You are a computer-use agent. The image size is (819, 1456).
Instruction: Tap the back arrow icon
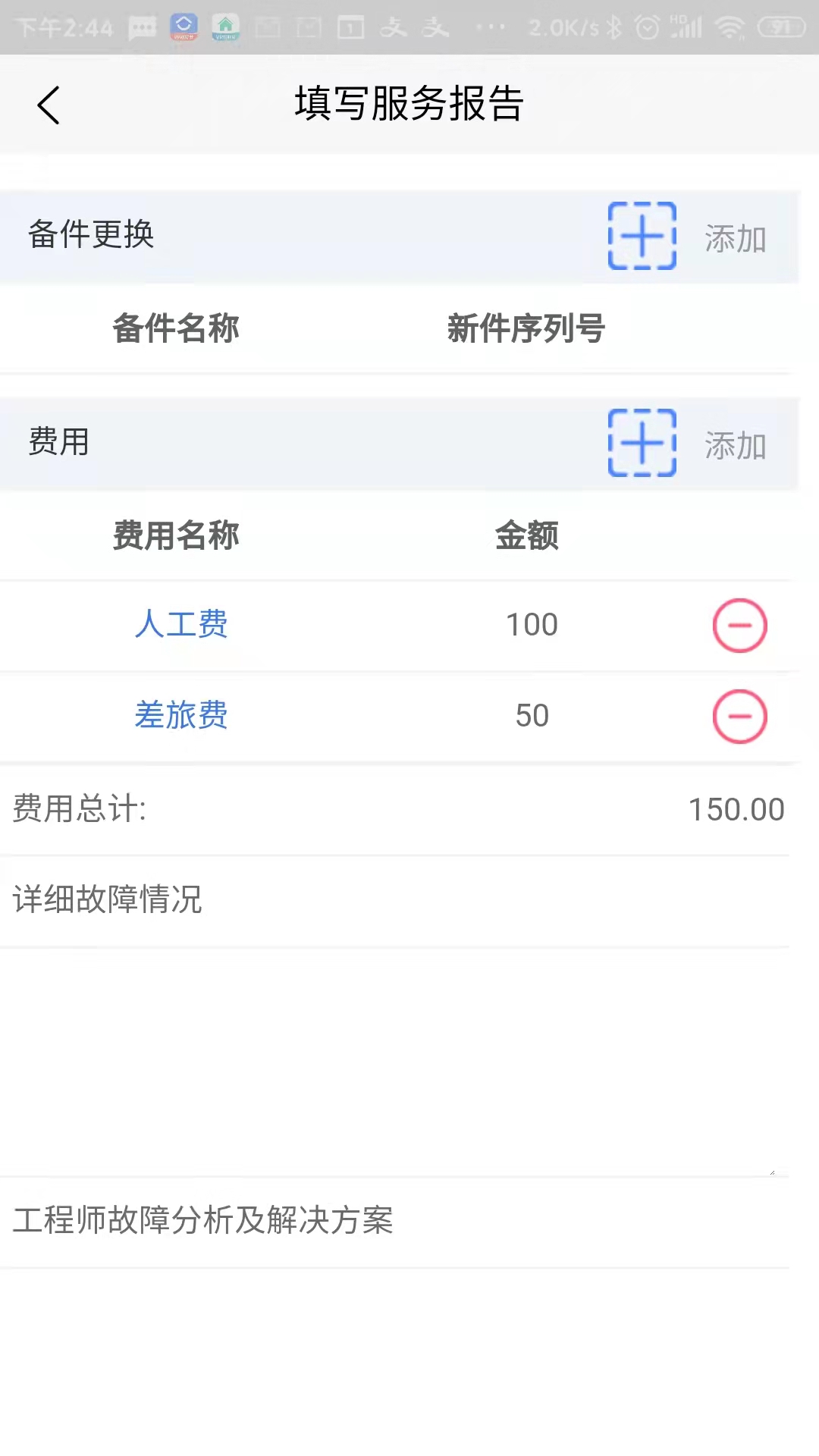click(x=49, y=105)
